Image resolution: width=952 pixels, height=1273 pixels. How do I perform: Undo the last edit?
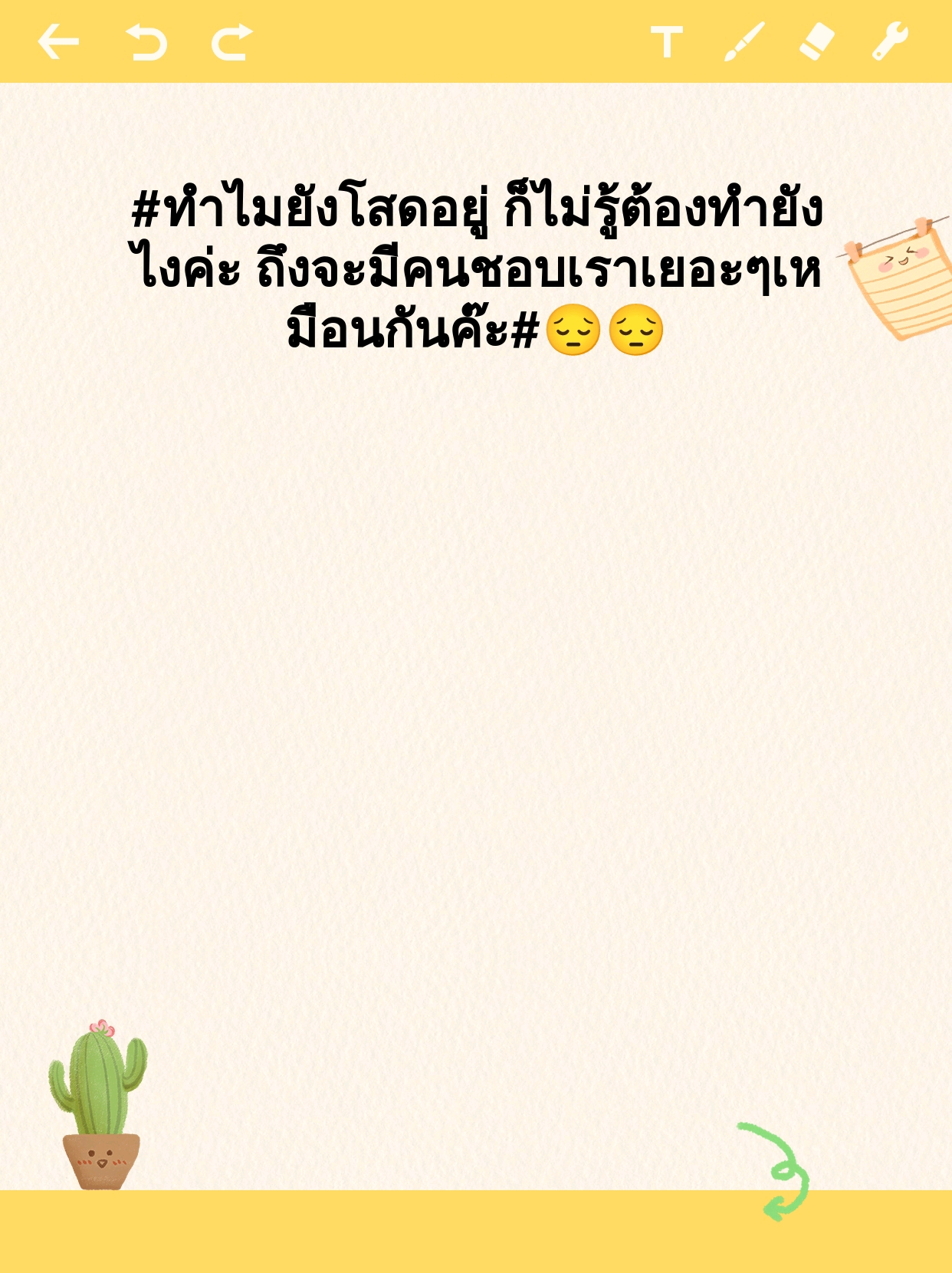(146, 41)
